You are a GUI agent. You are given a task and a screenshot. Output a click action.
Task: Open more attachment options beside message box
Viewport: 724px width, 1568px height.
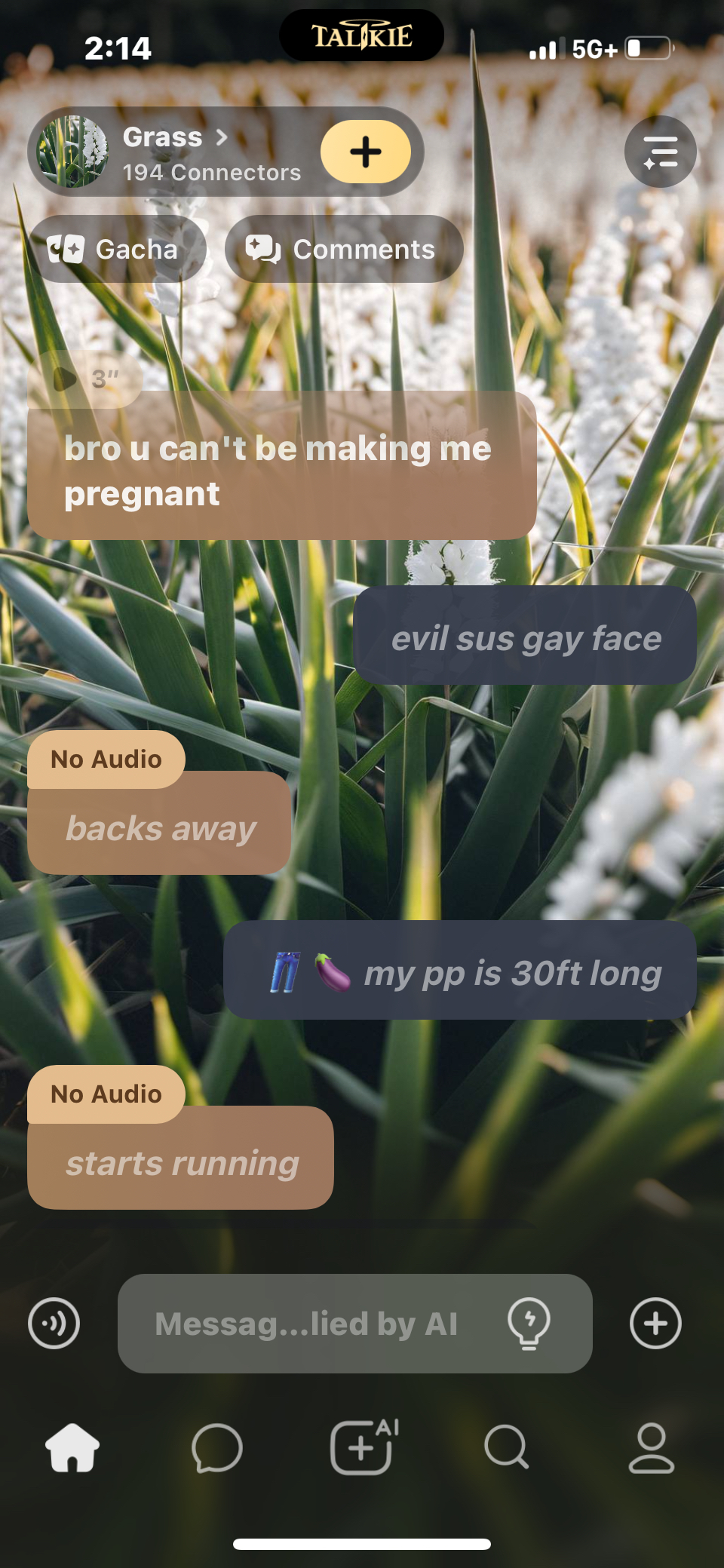tap(655, 1324)
